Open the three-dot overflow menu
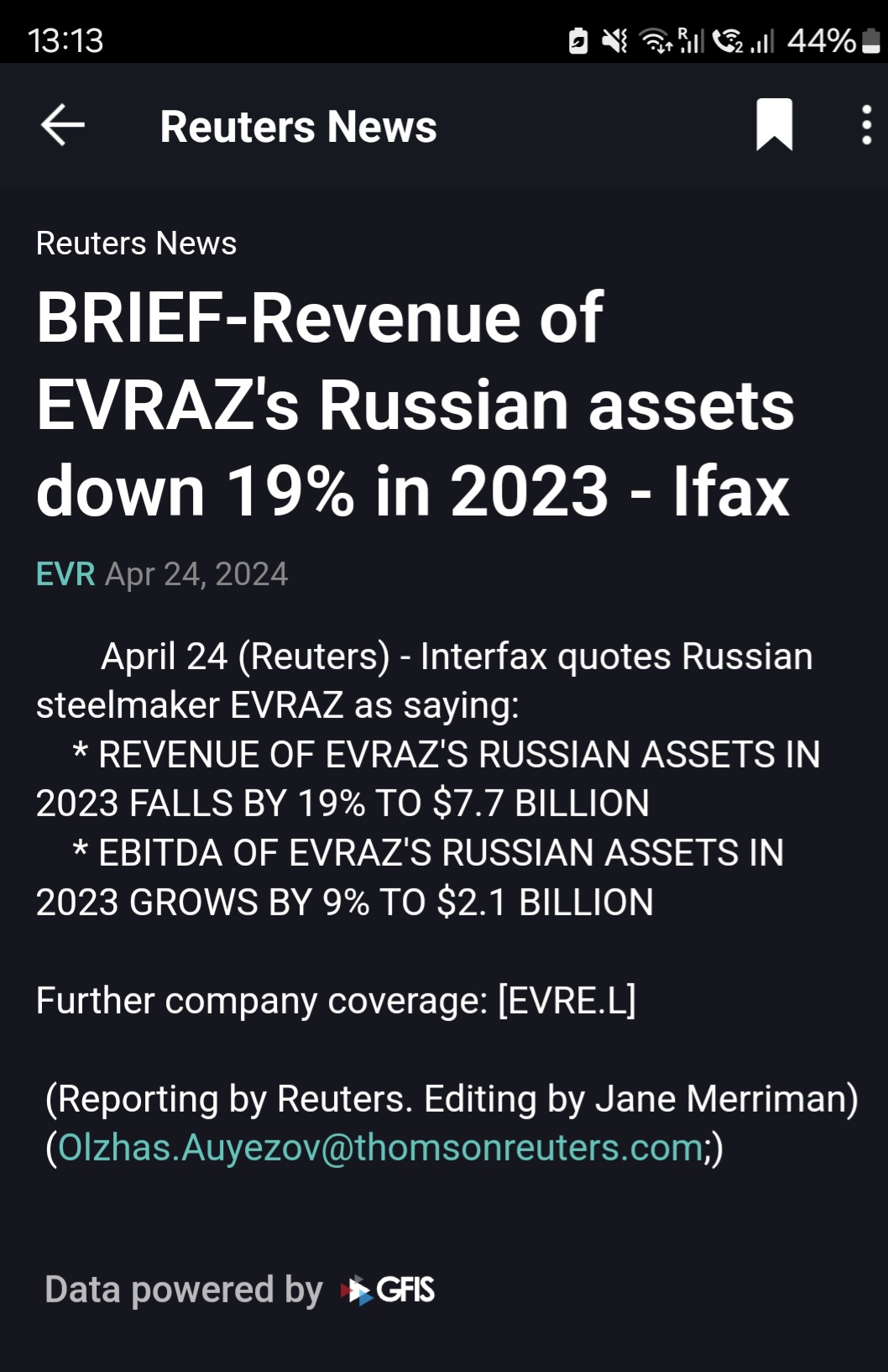The image size is (888, 1372). click(866, 125)
